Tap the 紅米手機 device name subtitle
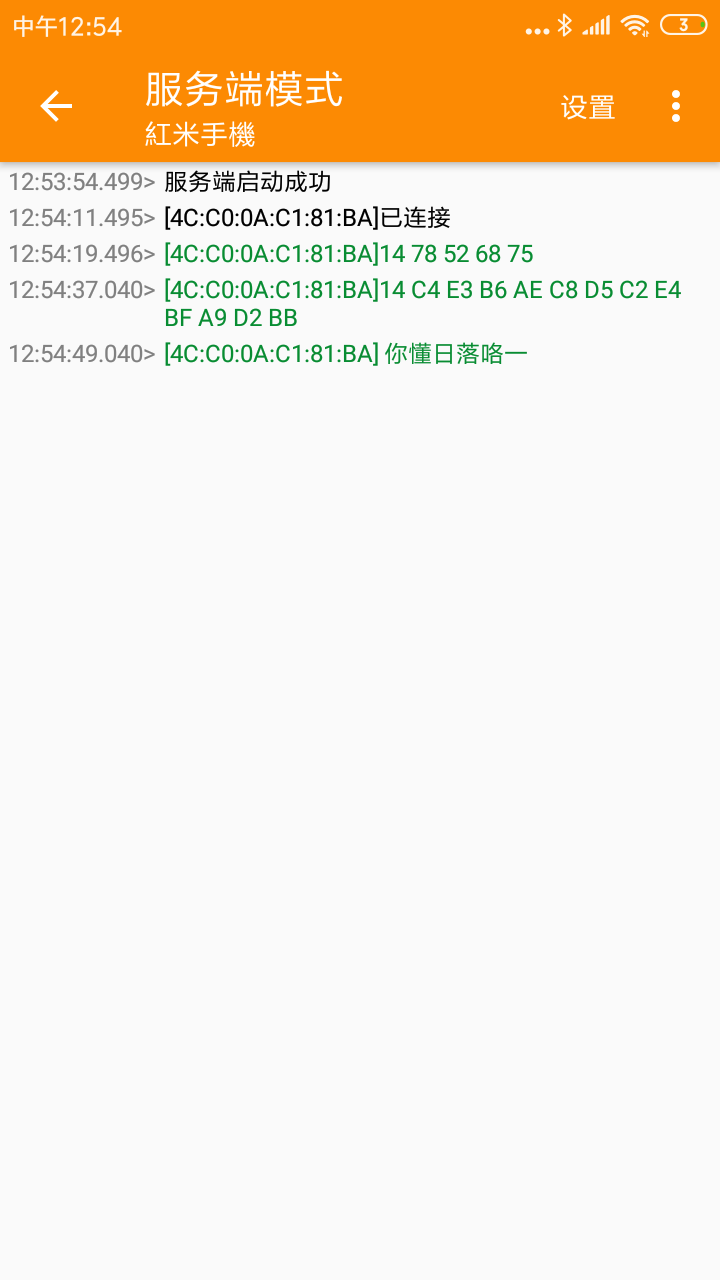Image resolution: width=720 pixels, height=1280 pixels. point(198,135)
